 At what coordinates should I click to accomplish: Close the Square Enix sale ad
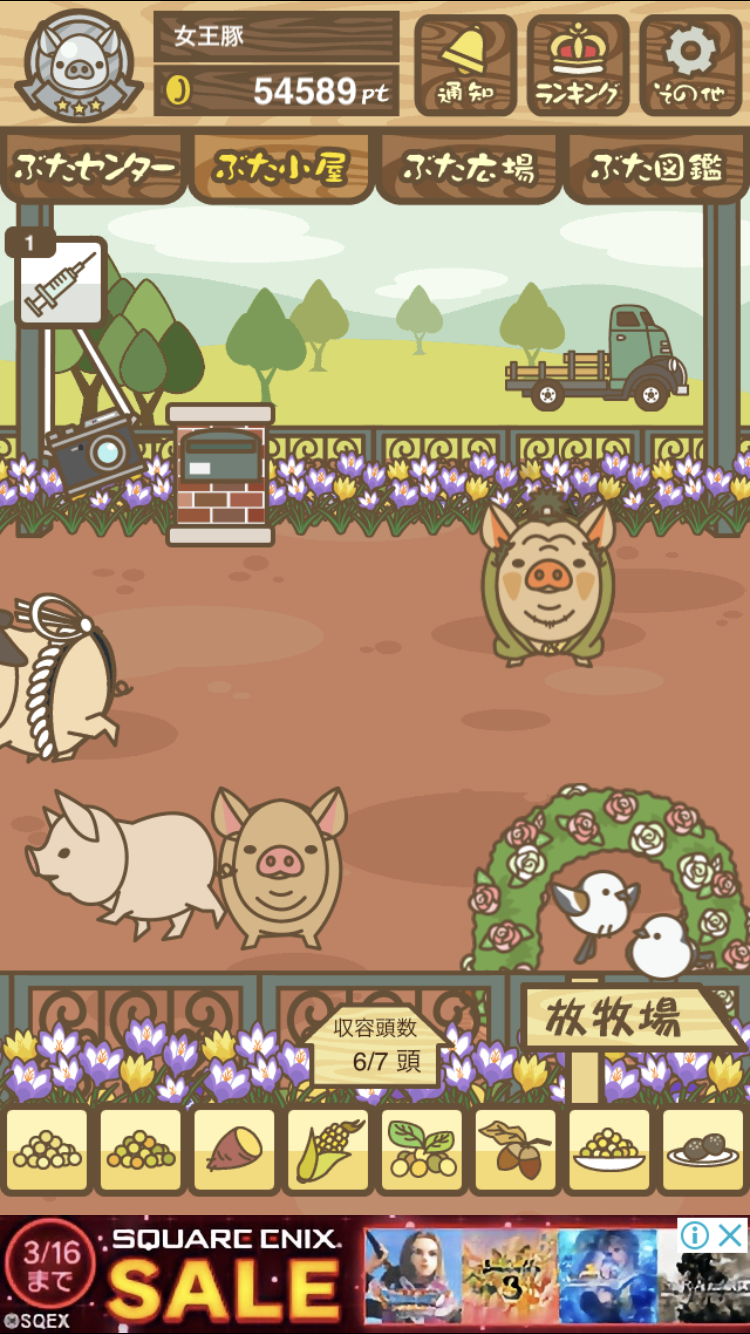click(732, 1235)
